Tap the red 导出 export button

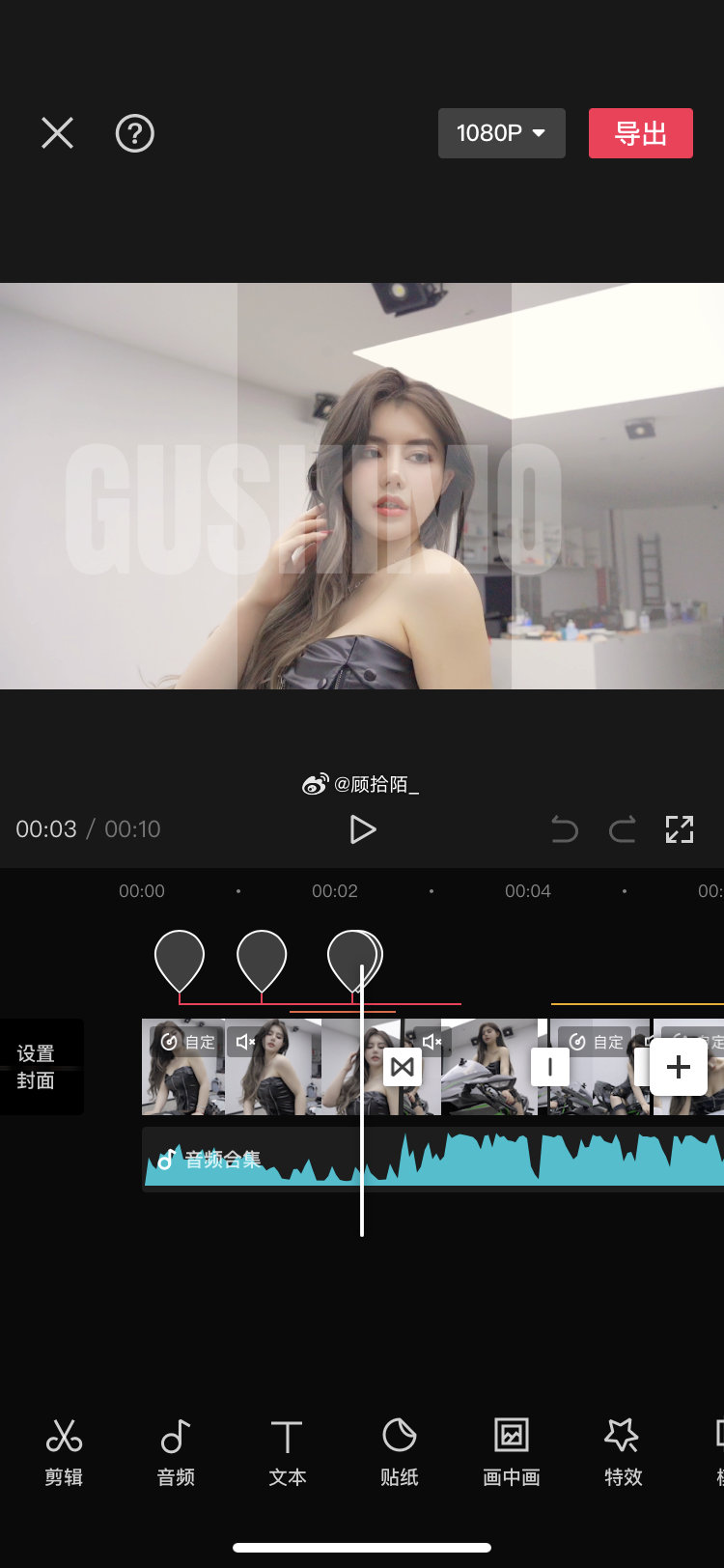coord(641,133)
